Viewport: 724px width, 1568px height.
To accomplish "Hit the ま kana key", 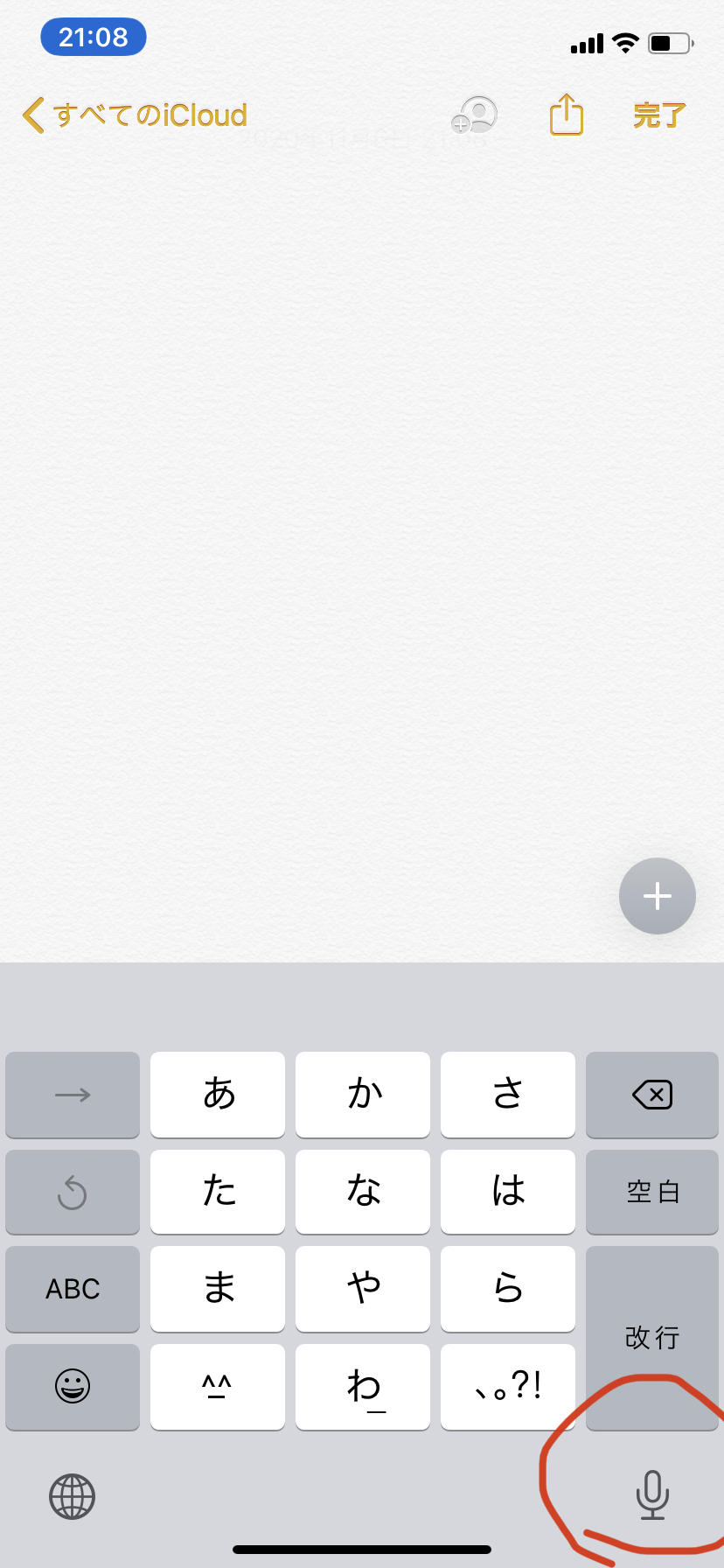I will (218, 1289).
